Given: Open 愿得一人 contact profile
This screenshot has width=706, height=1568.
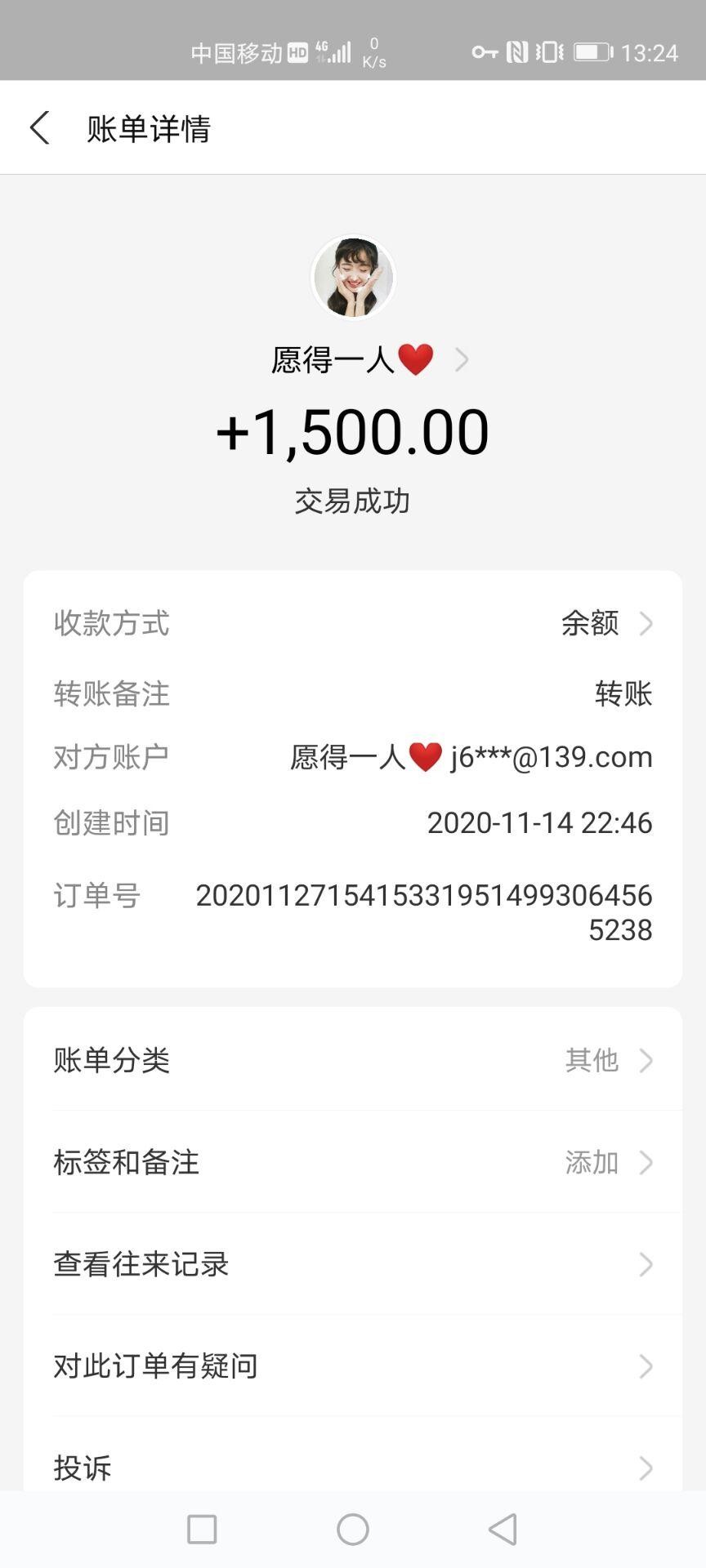Looking at the screenshot, I should [369, 359].
